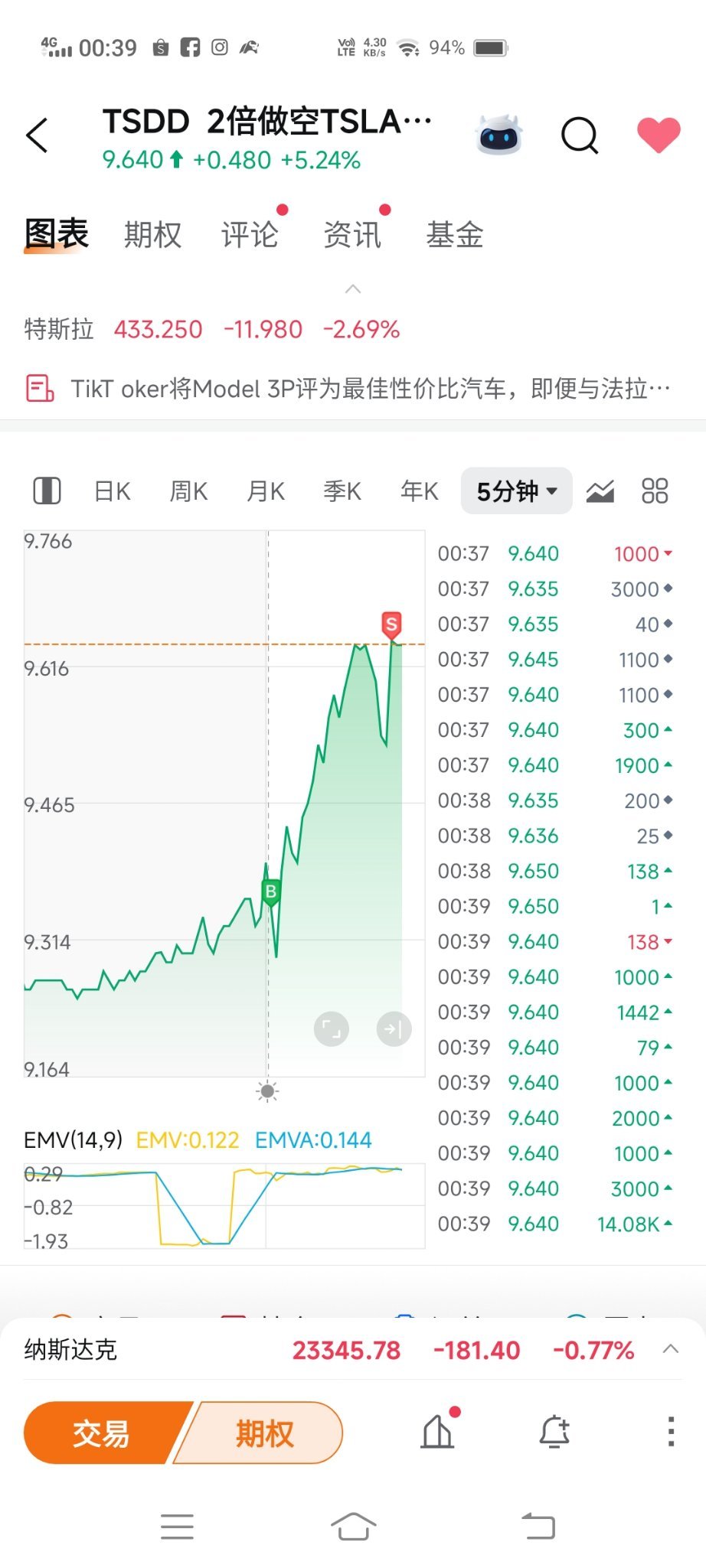The height and width of the screenshot is (1568, 706).
Task: Open the search magnifier icon
Action: click(x=580, y=135)
